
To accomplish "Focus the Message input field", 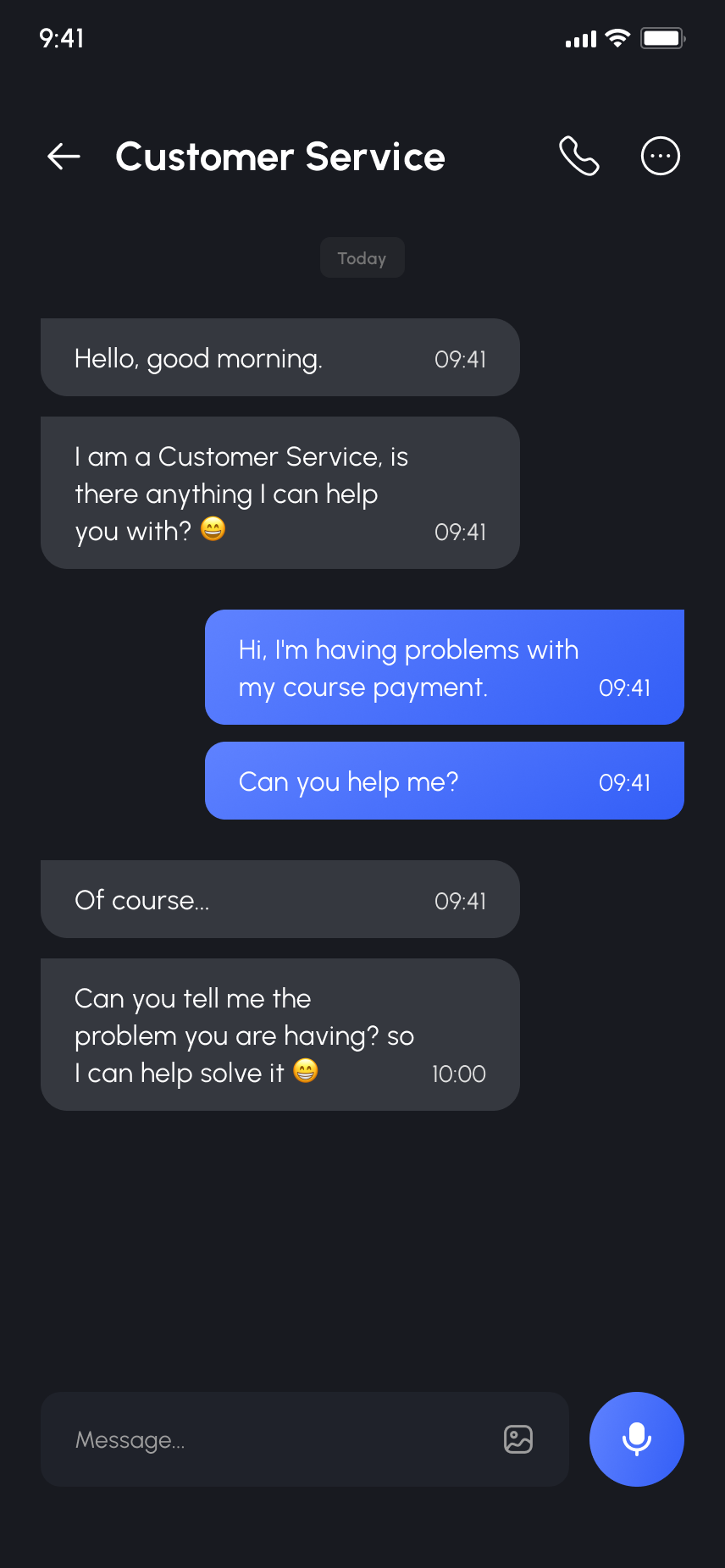I will (271, 1439).
